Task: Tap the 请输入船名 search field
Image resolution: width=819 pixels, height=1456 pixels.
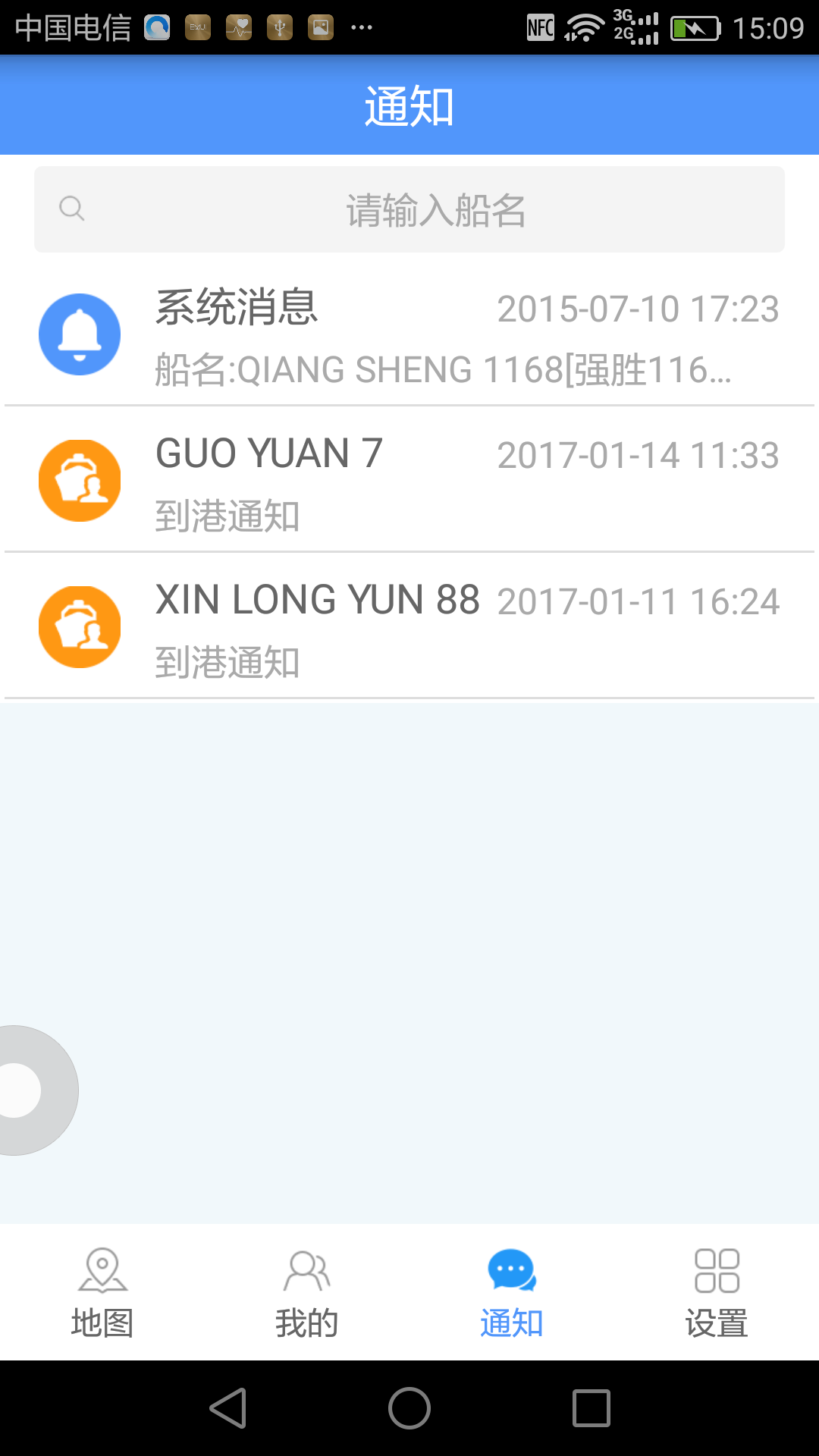Action: [x=436, y=209]
